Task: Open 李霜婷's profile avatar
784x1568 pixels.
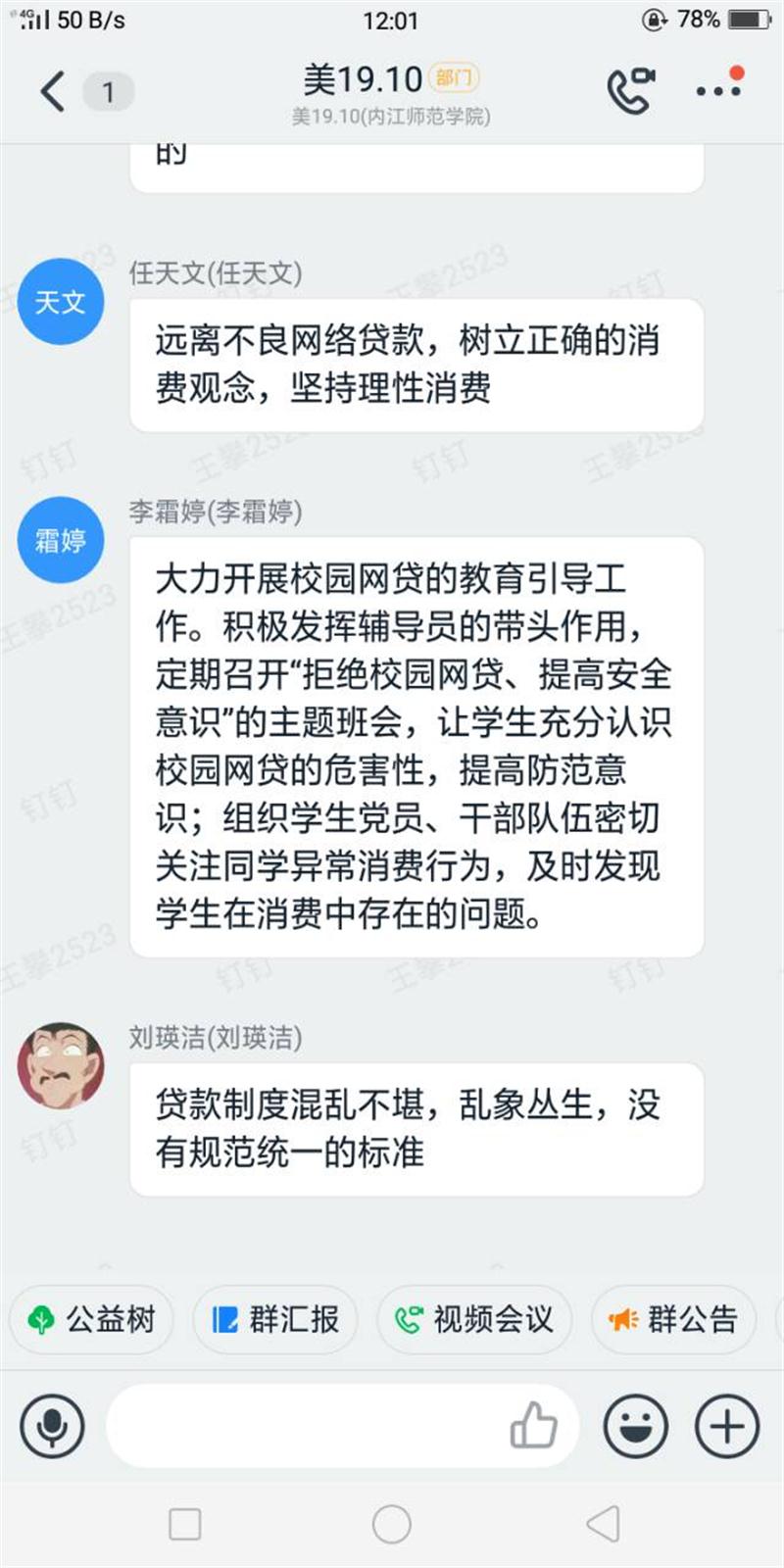Action: coord(61,540)
